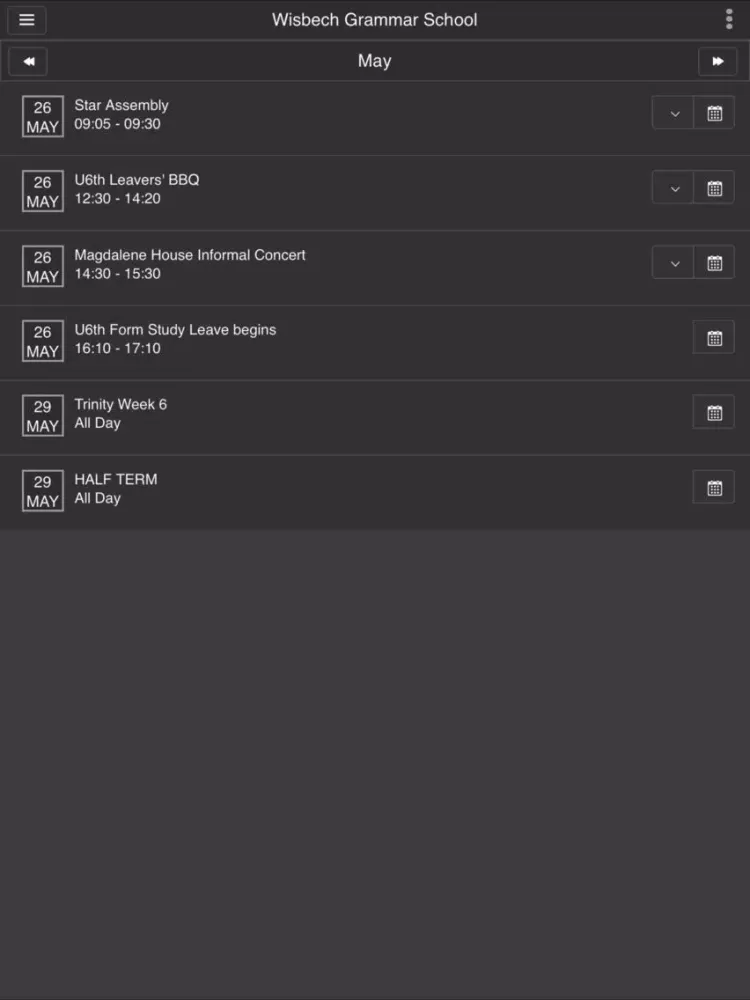Add Magdalene House Informal Concert to calendar

pyautogui.click(x=714, y=263)
